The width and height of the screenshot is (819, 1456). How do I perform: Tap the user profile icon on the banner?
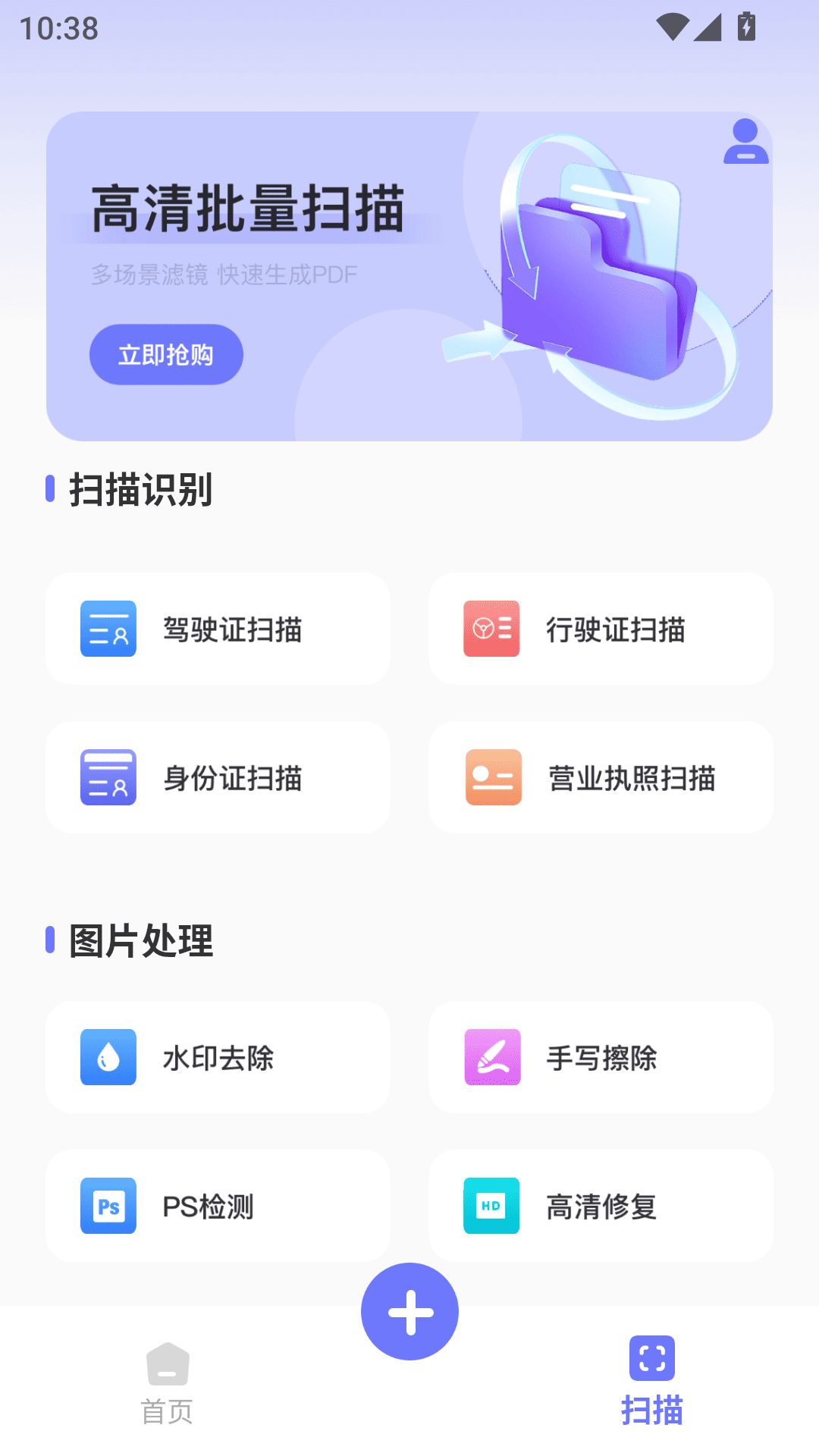746,143
